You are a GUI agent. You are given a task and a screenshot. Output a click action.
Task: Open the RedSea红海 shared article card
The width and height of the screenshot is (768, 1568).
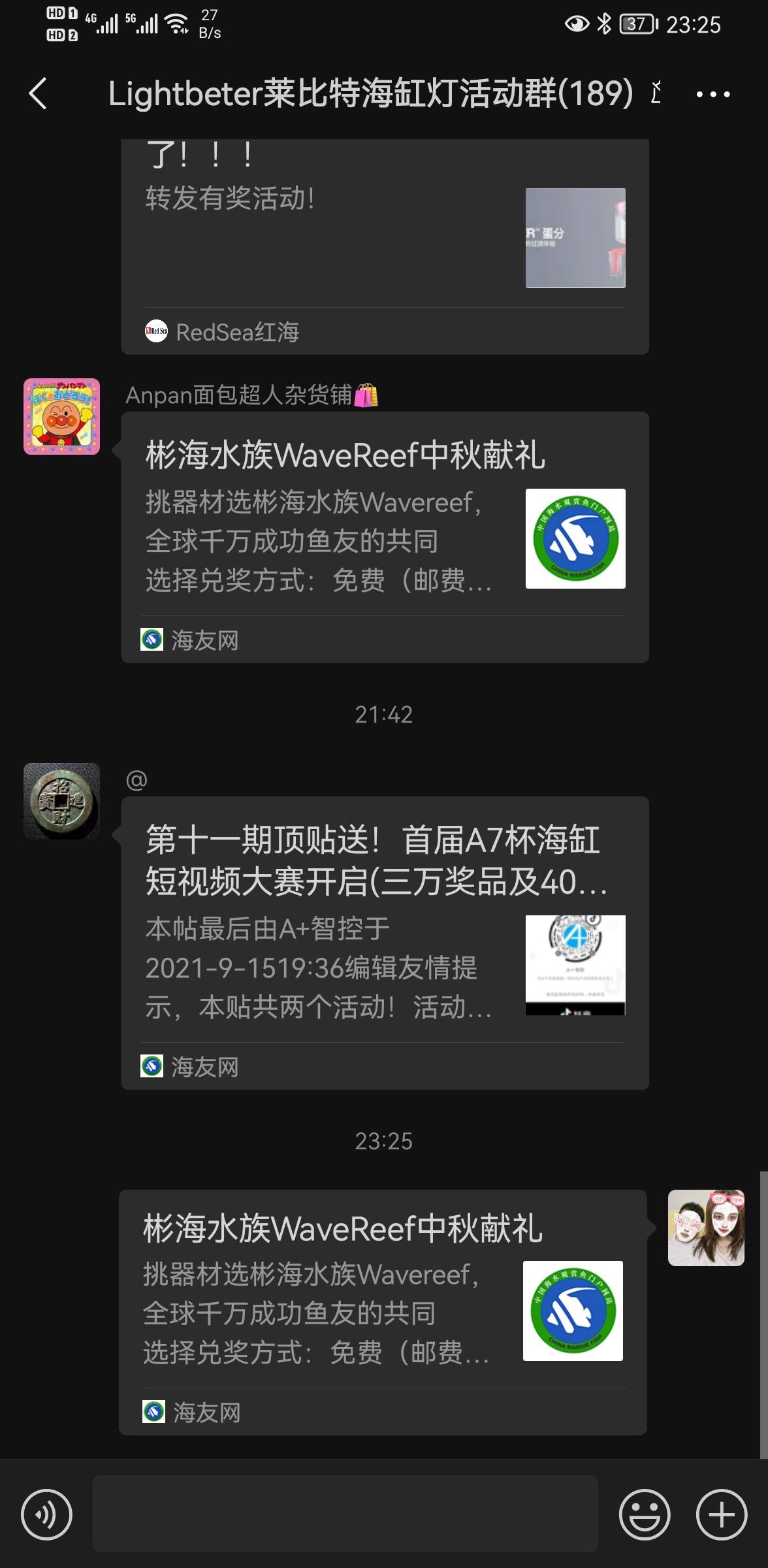385,247
